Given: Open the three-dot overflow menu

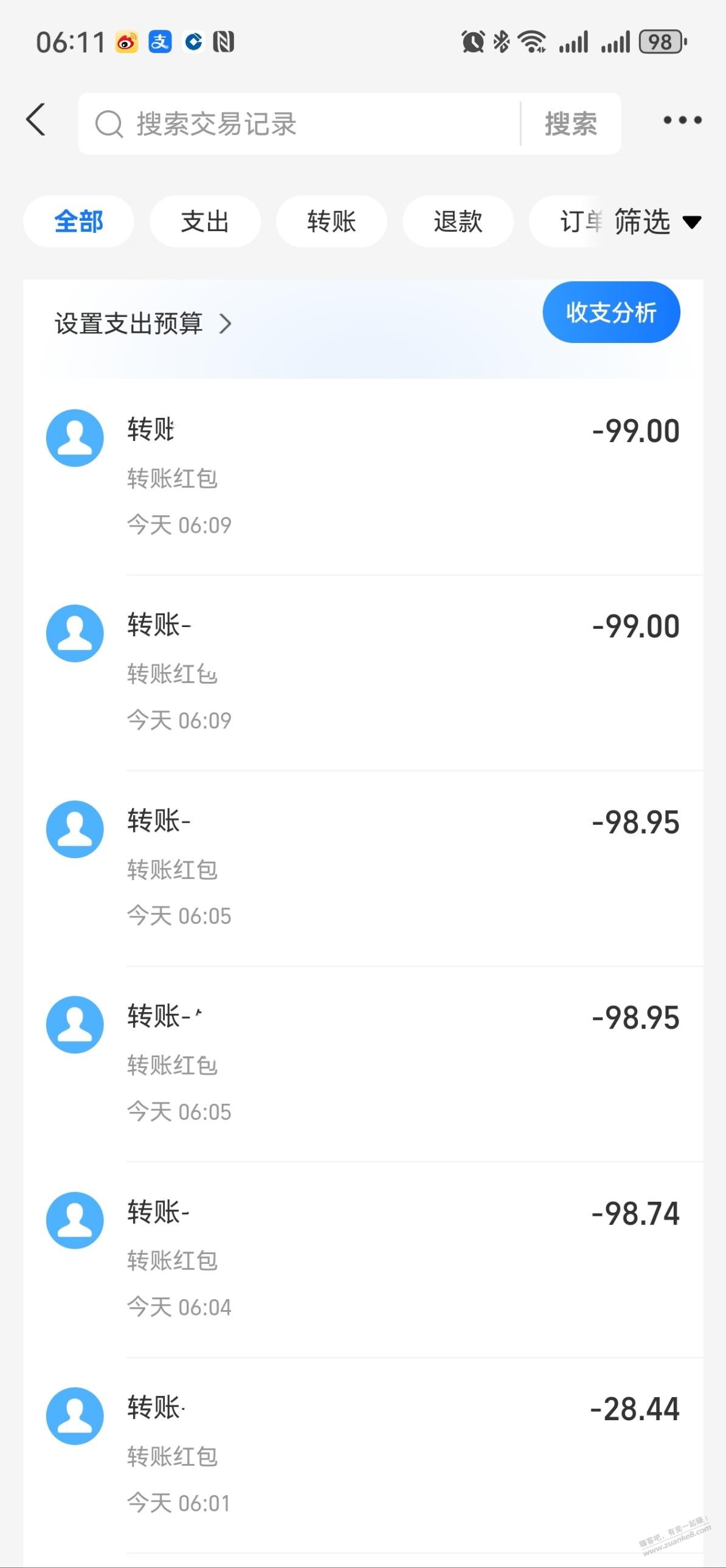Looking at the screenshot, I should point(682,120).
